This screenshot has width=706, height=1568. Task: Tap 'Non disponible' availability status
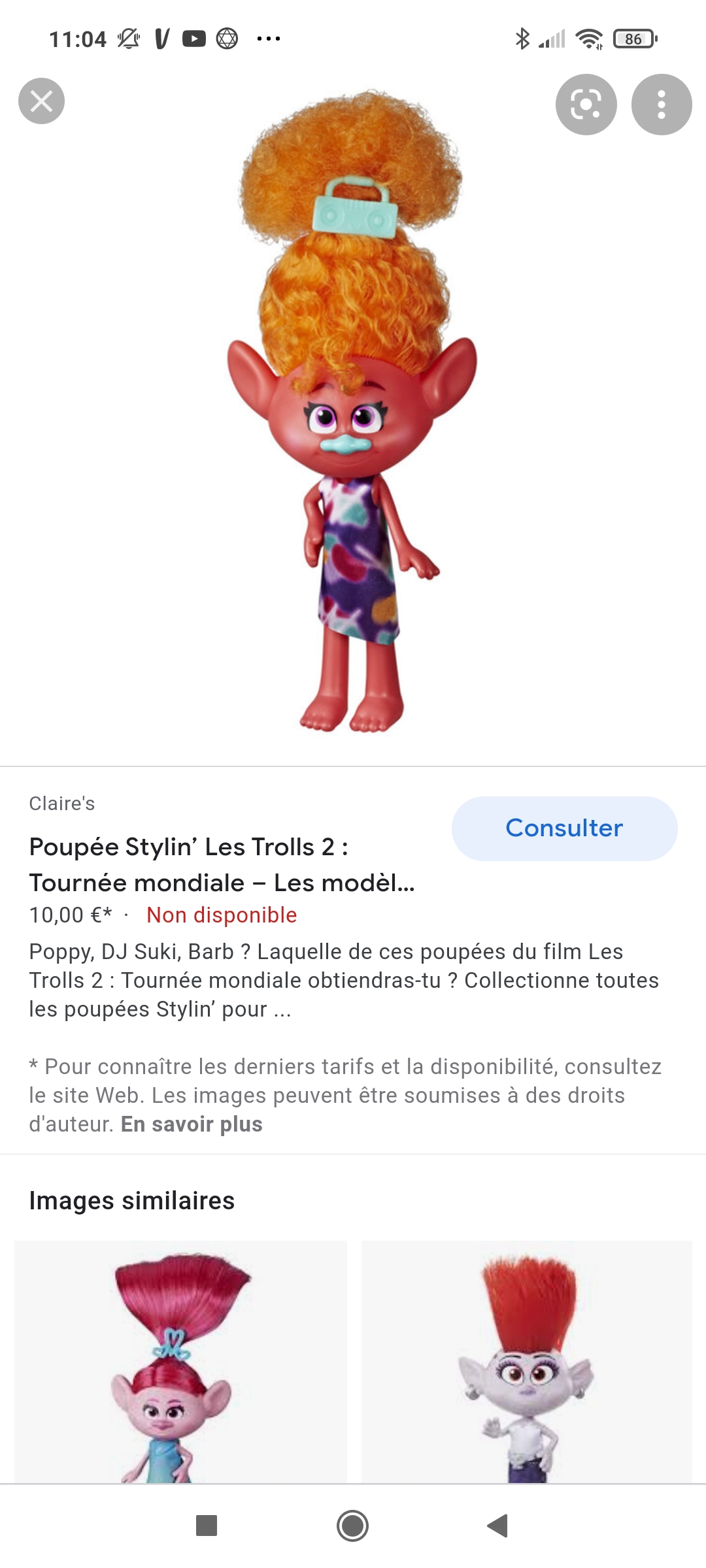(x=221, y=915)
